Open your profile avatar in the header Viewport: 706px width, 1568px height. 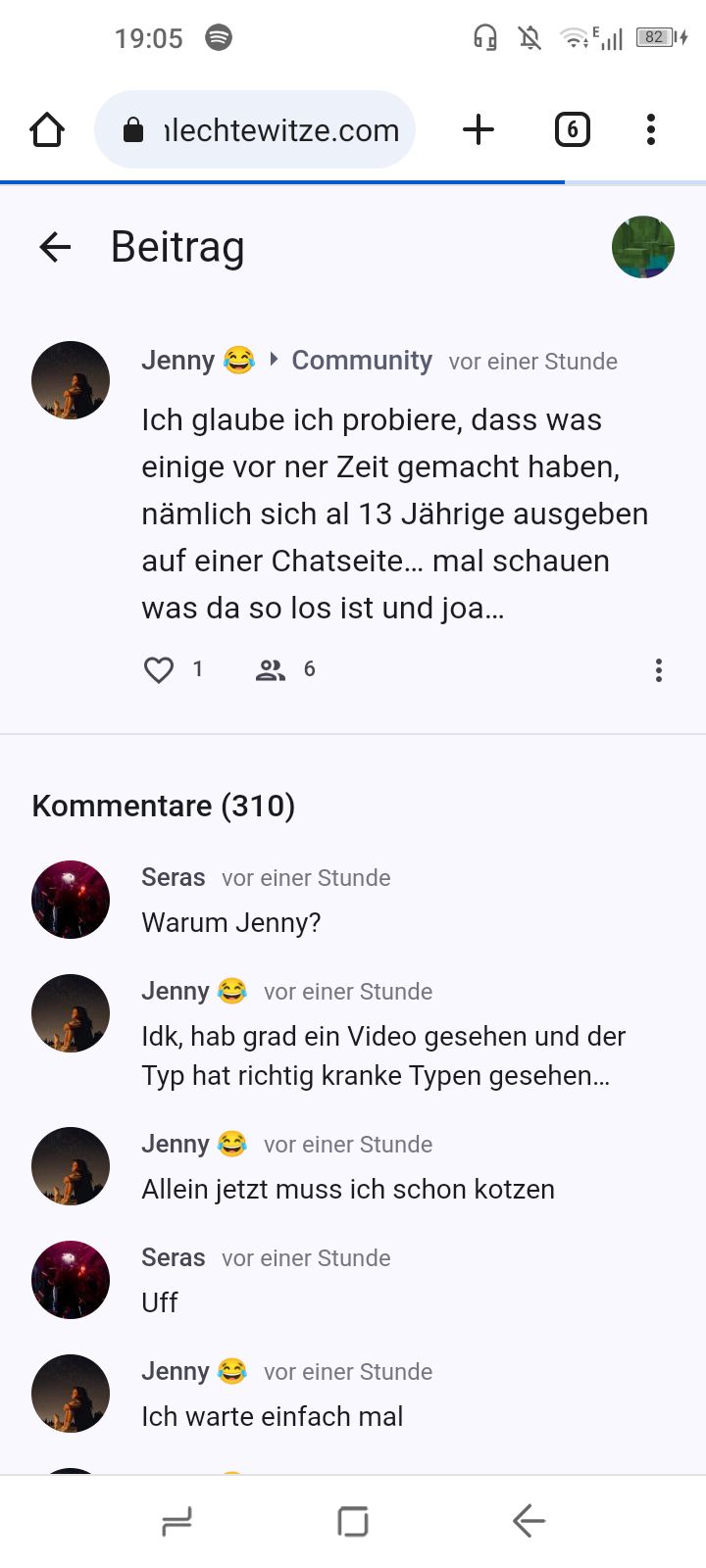click(642, 247)
